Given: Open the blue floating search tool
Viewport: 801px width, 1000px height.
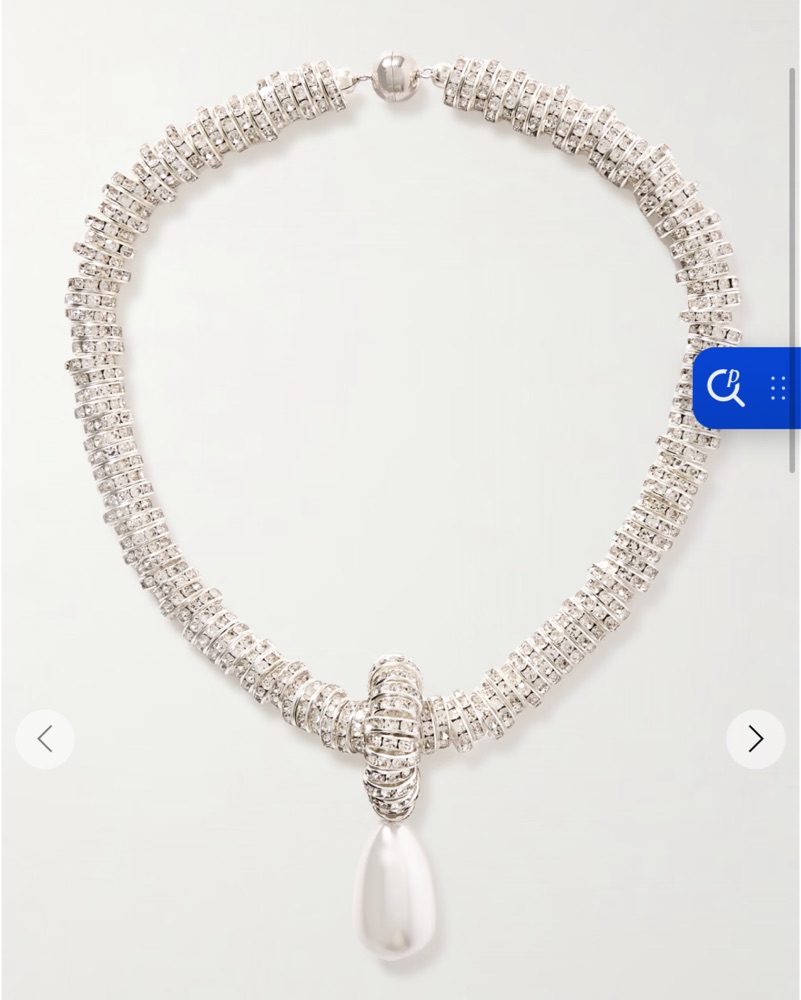Looking at the screenshot, I should (726, 387).
